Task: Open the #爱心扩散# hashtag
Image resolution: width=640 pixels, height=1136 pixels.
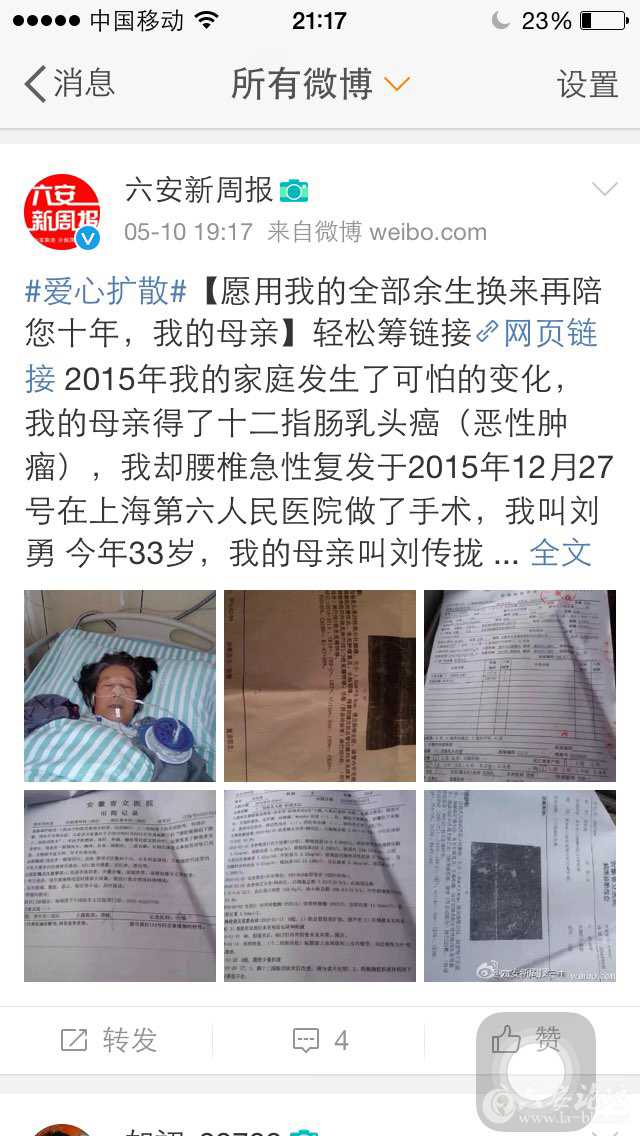Action: tap(106, 291)
